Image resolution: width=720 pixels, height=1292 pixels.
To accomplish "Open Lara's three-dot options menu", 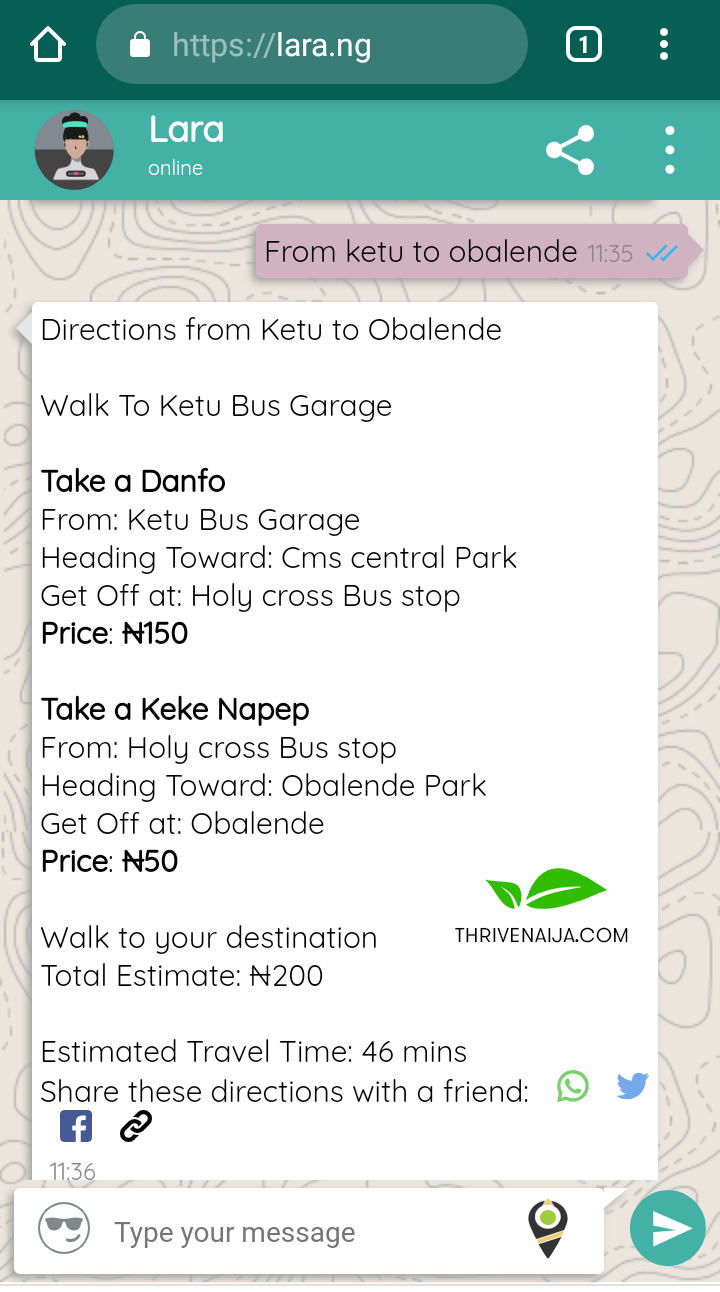I will coord(668,148).
